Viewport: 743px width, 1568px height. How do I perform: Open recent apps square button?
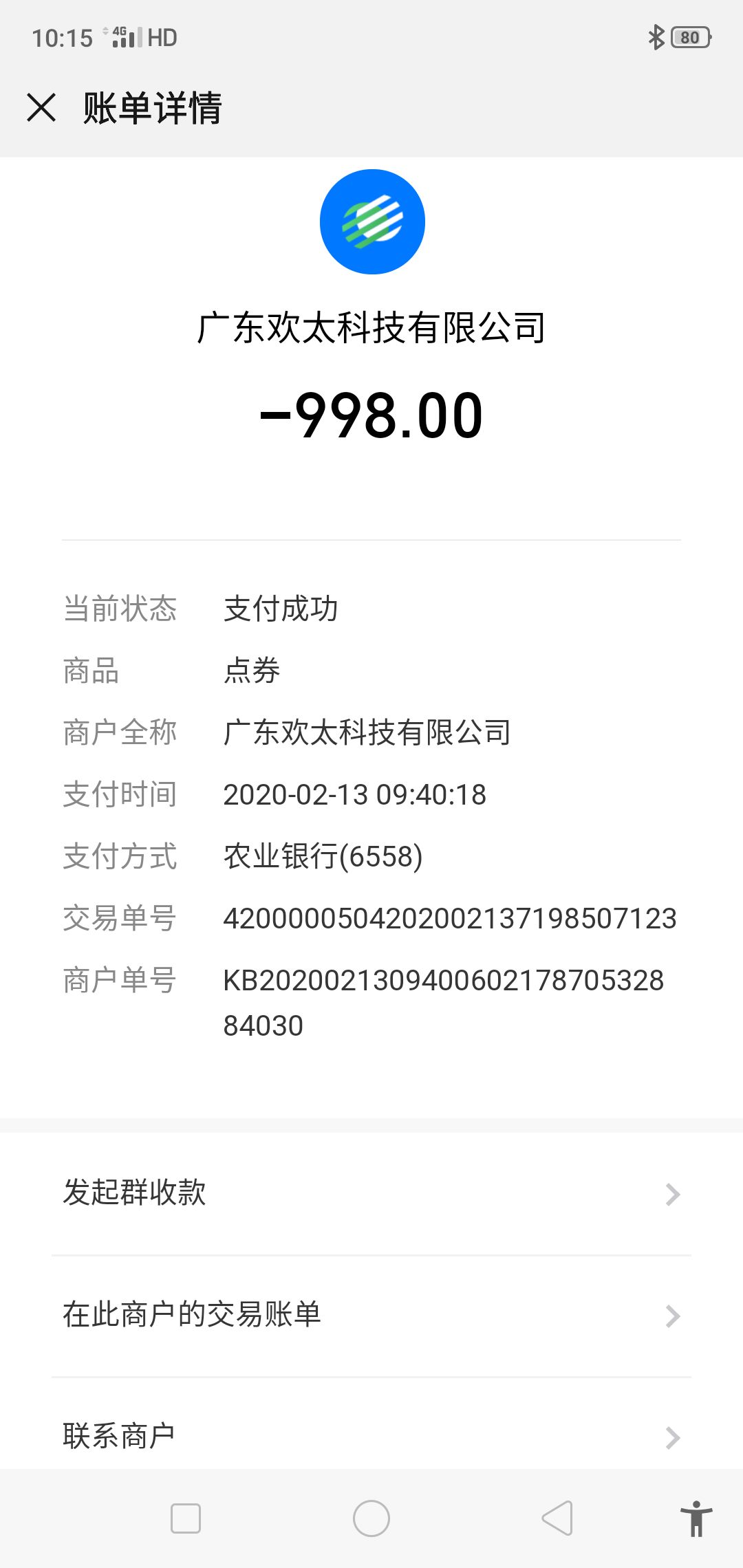click(x=186, y=1518)
